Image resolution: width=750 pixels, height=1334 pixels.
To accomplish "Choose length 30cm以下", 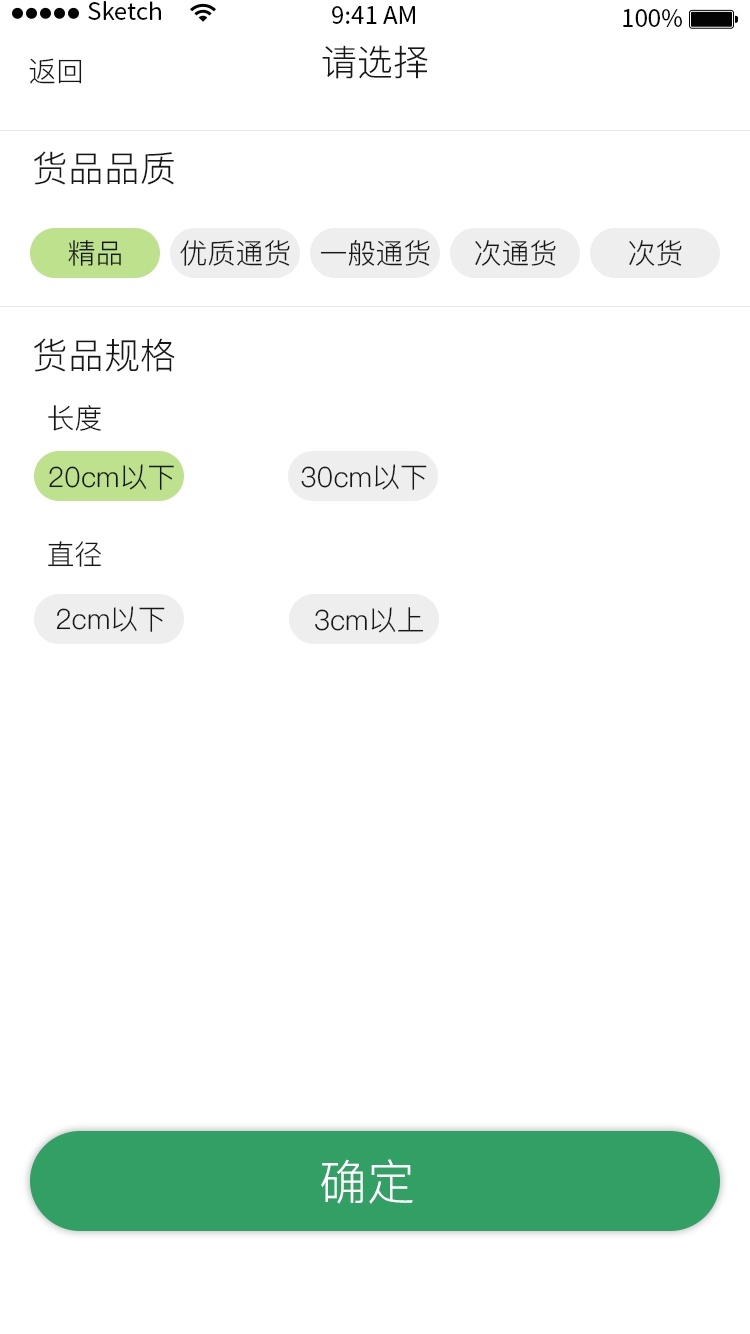I will pos(363,476).
